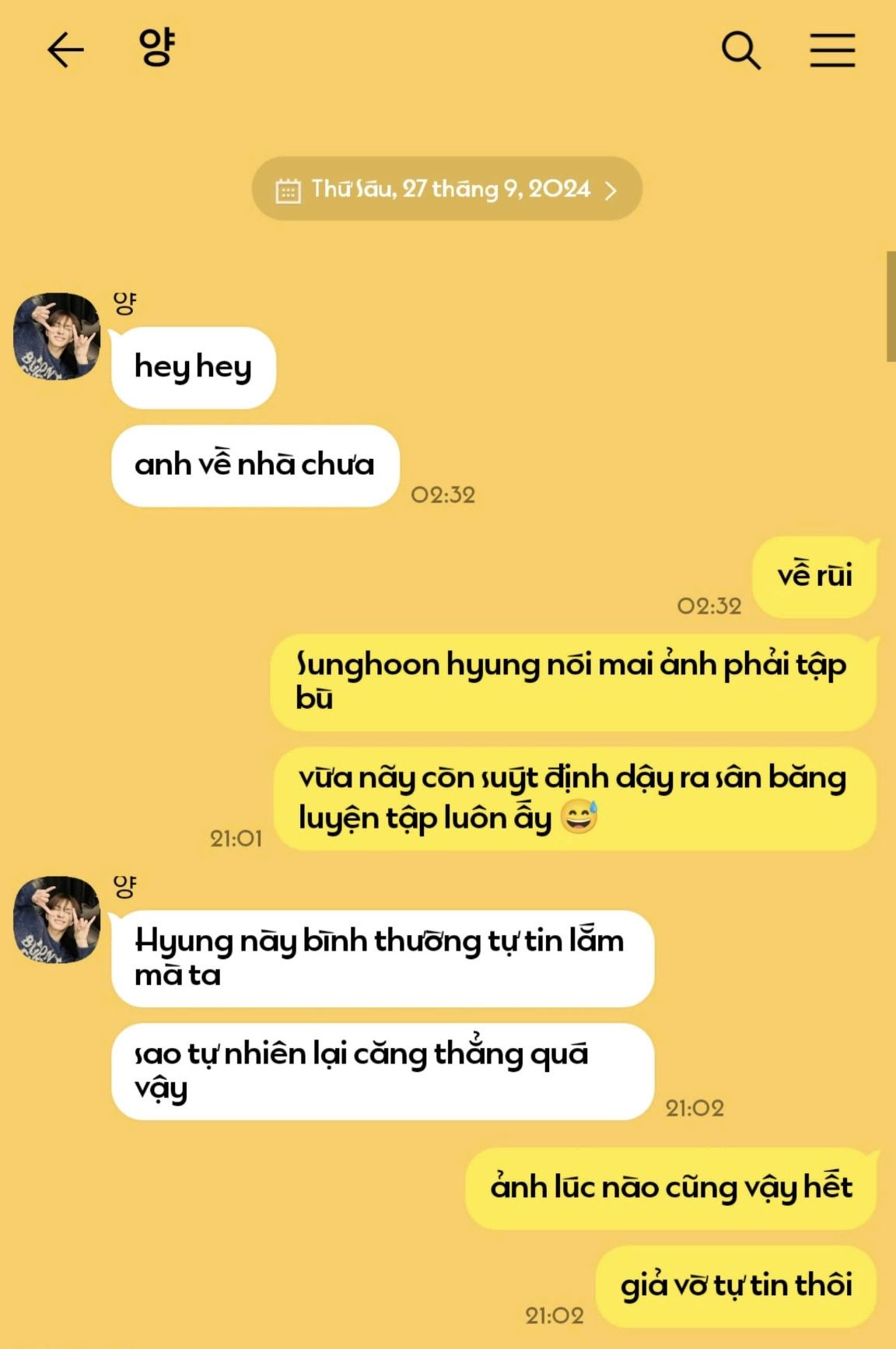Screen dimensions: 896x1349
Task: Open the date chip Thứ Sáu, 27 tháng 9
Action: click(446, 189)
